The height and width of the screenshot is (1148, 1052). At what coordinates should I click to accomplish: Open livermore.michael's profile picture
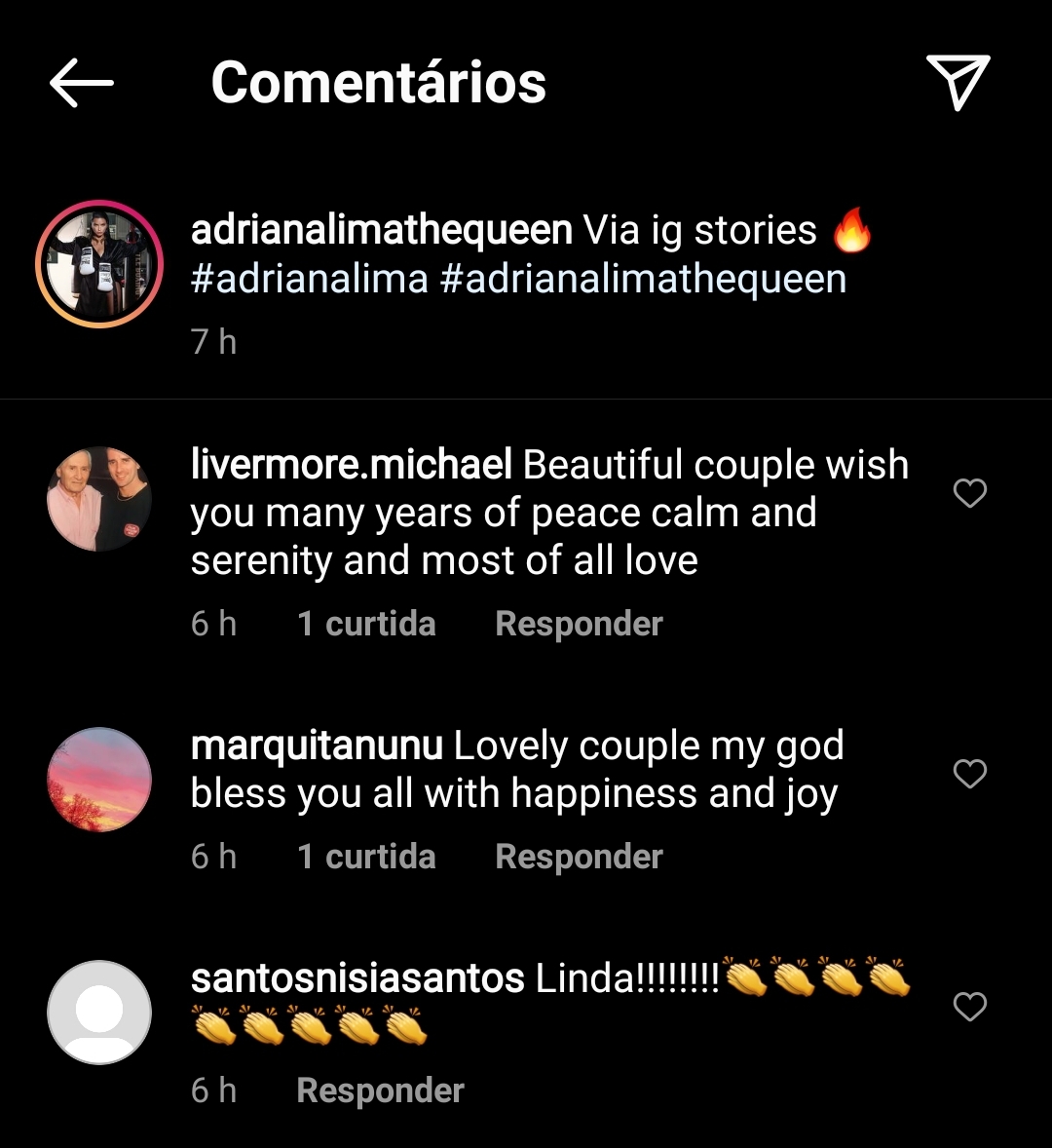click(x=99, y=499)
